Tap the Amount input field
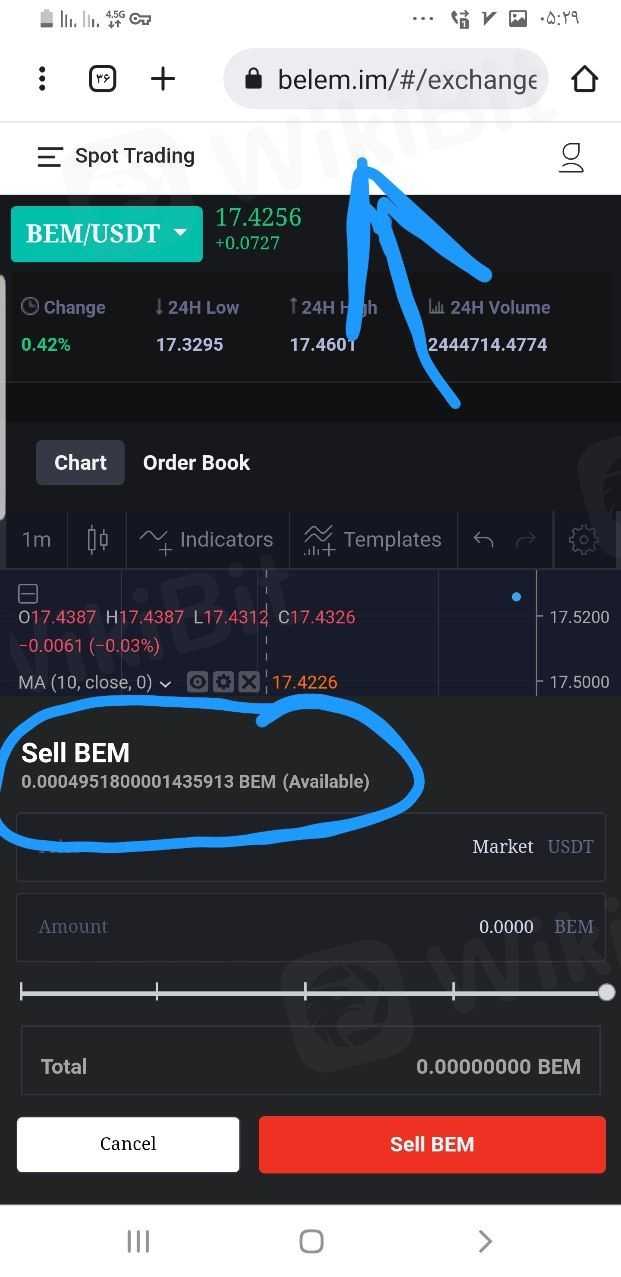The height and width of the screenshot is (1277, 621). click(x=310, y=927)
